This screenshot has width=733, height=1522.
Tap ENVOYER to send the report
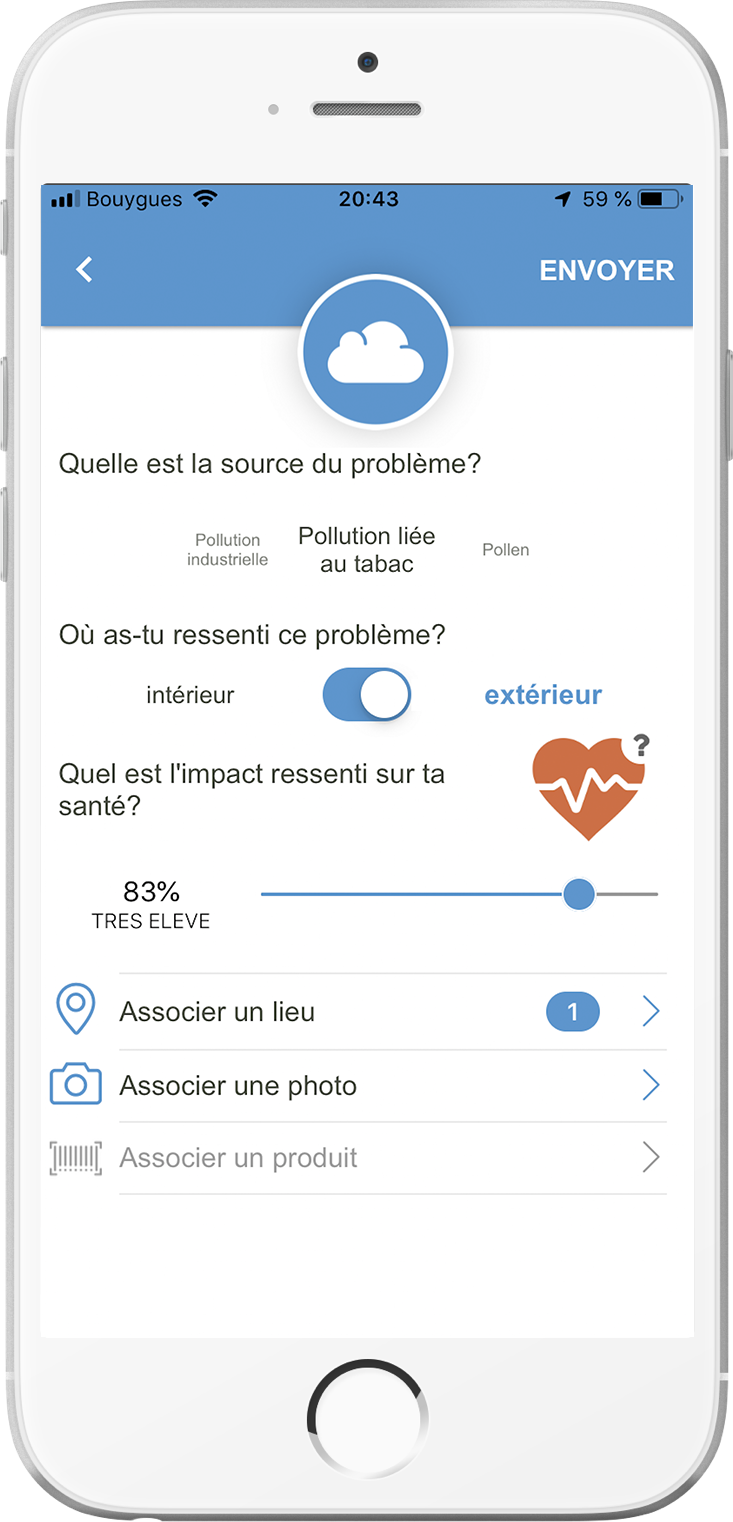(606, 270)
